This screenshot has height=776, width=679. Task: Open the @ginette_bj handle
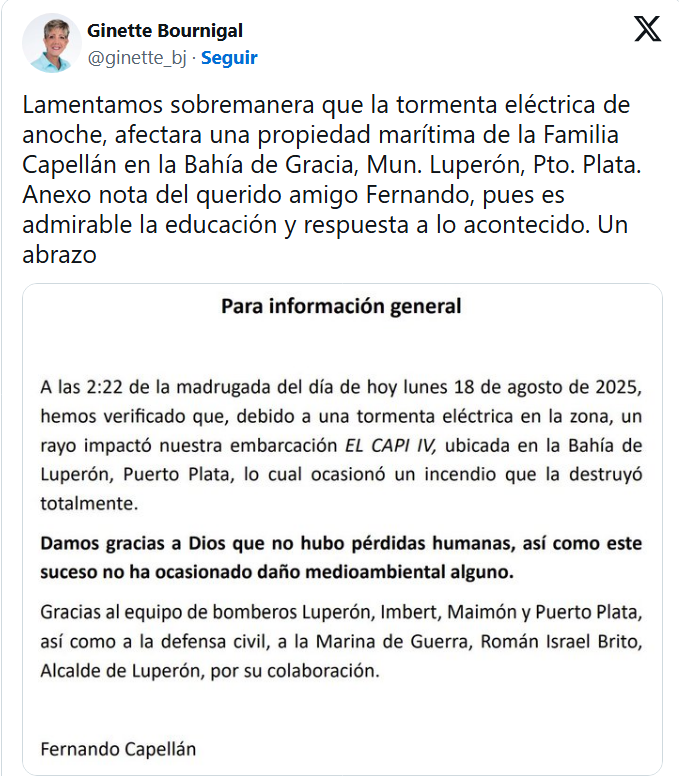coord(137,58)
